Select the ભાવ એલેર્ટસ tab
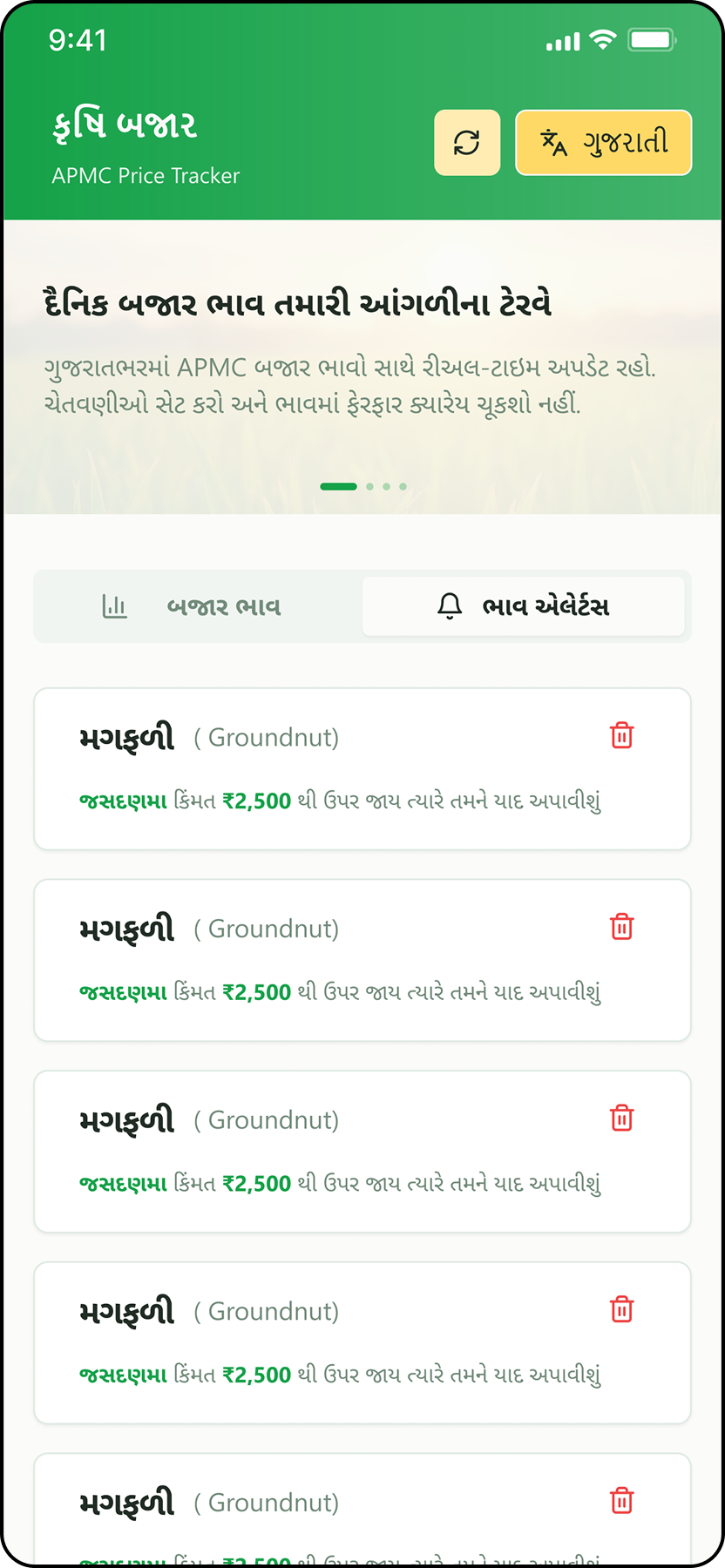 [523, 606]
